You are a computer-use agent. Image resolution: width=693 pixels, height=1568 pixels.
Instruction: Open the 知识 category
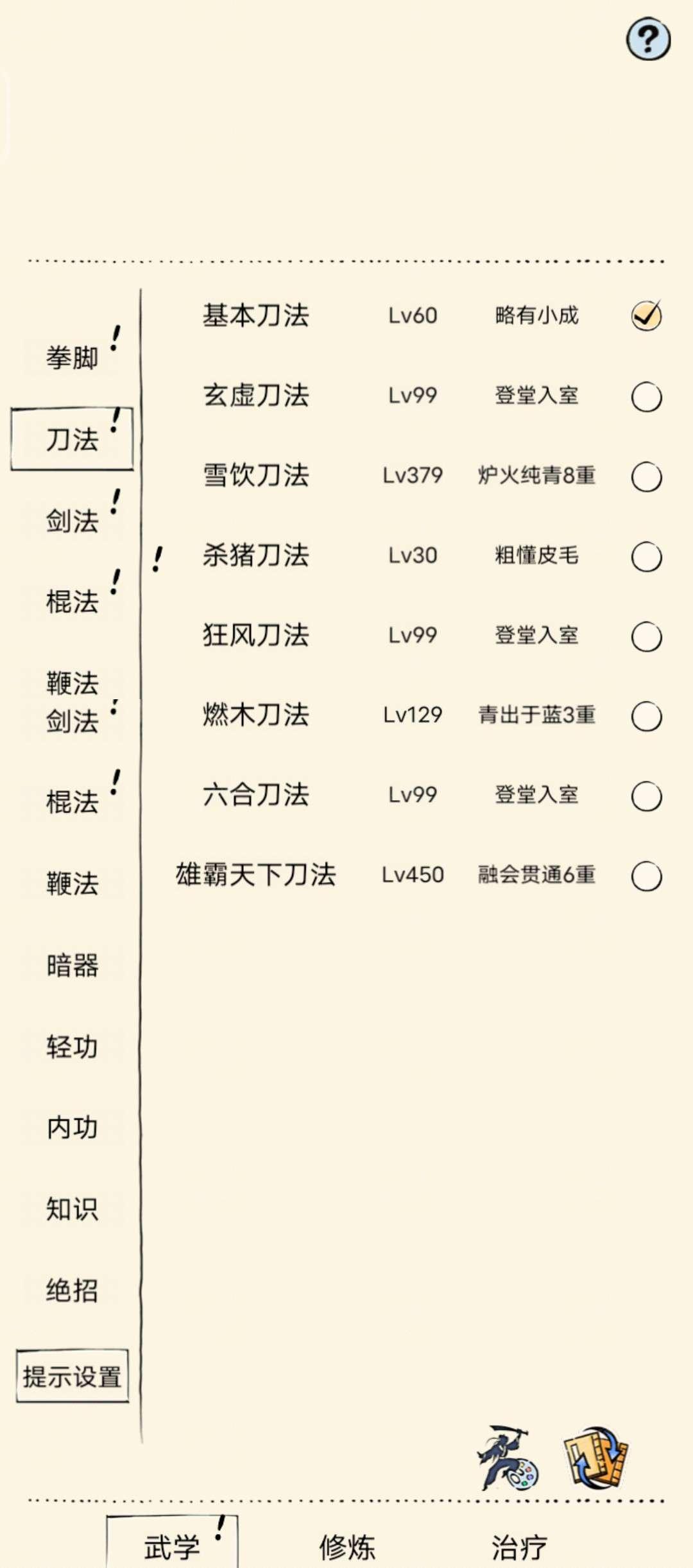coord(72,1209)
